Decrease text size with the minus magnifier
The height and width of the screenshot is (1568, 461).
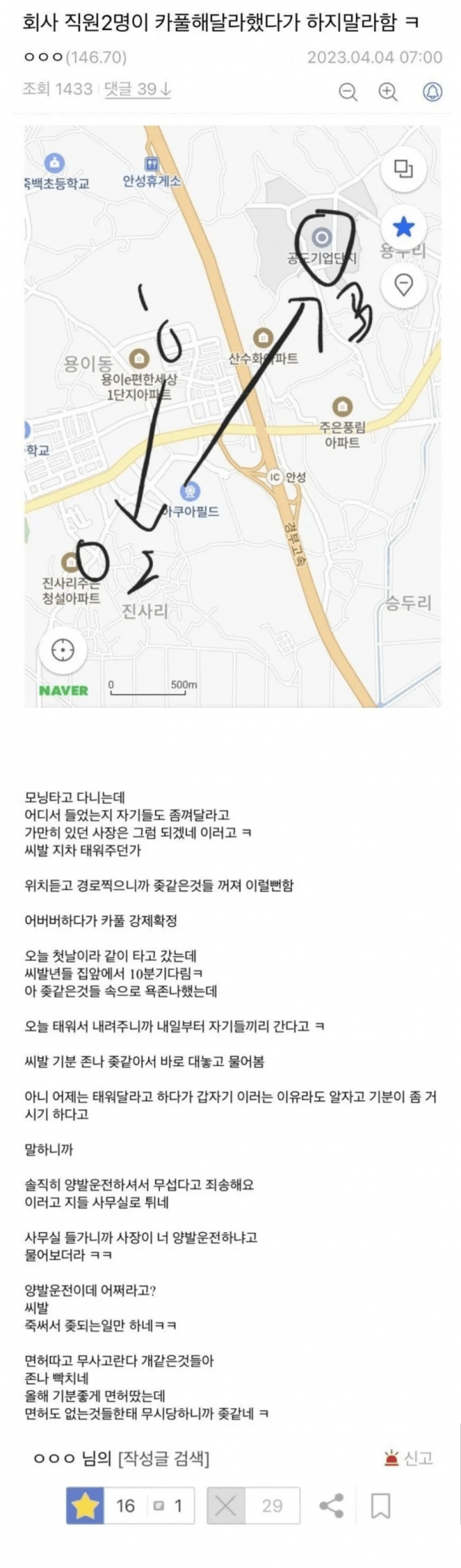pyautogui.click(x=348, y=92)
